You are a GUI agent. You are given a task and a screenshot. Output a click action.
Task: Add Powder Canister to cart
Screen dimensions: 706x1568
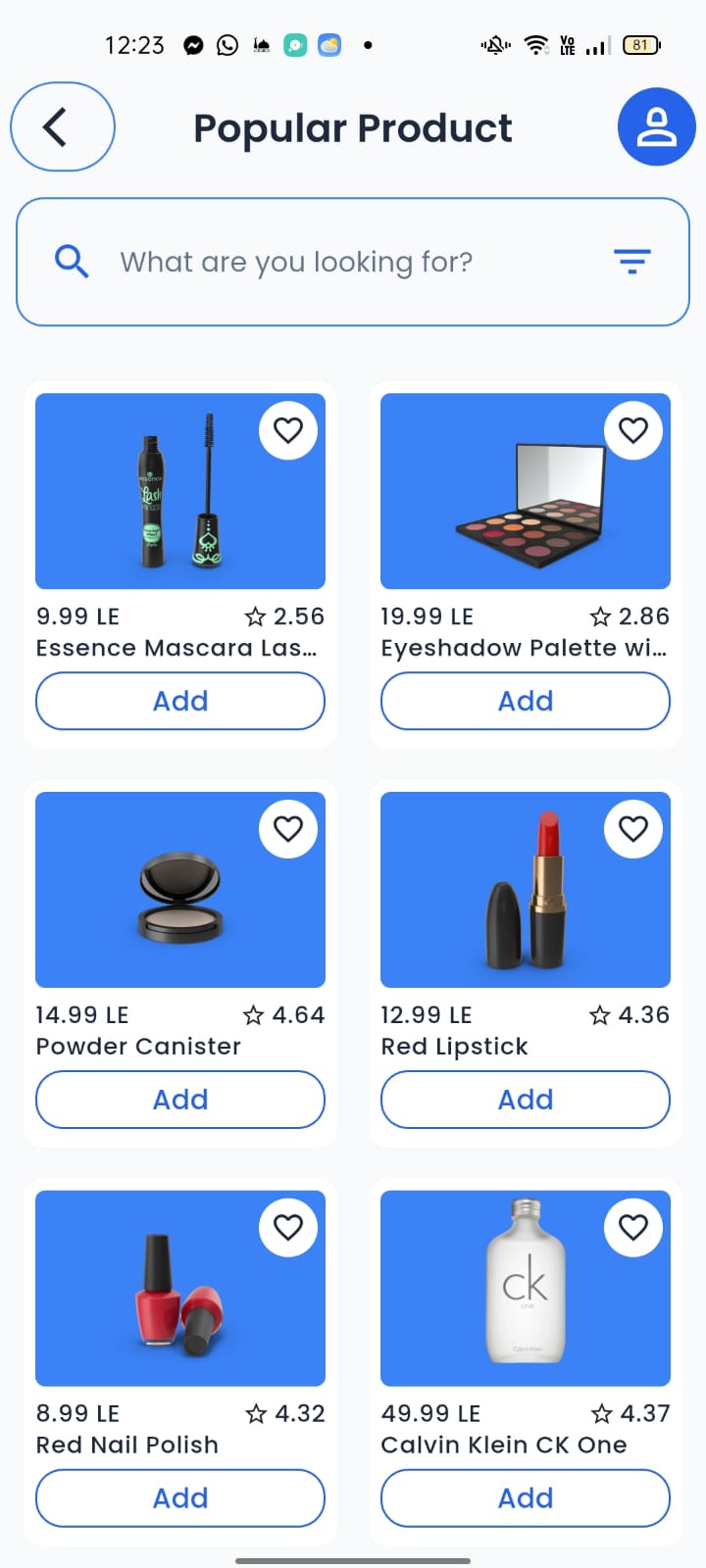tap(180, 1100)
